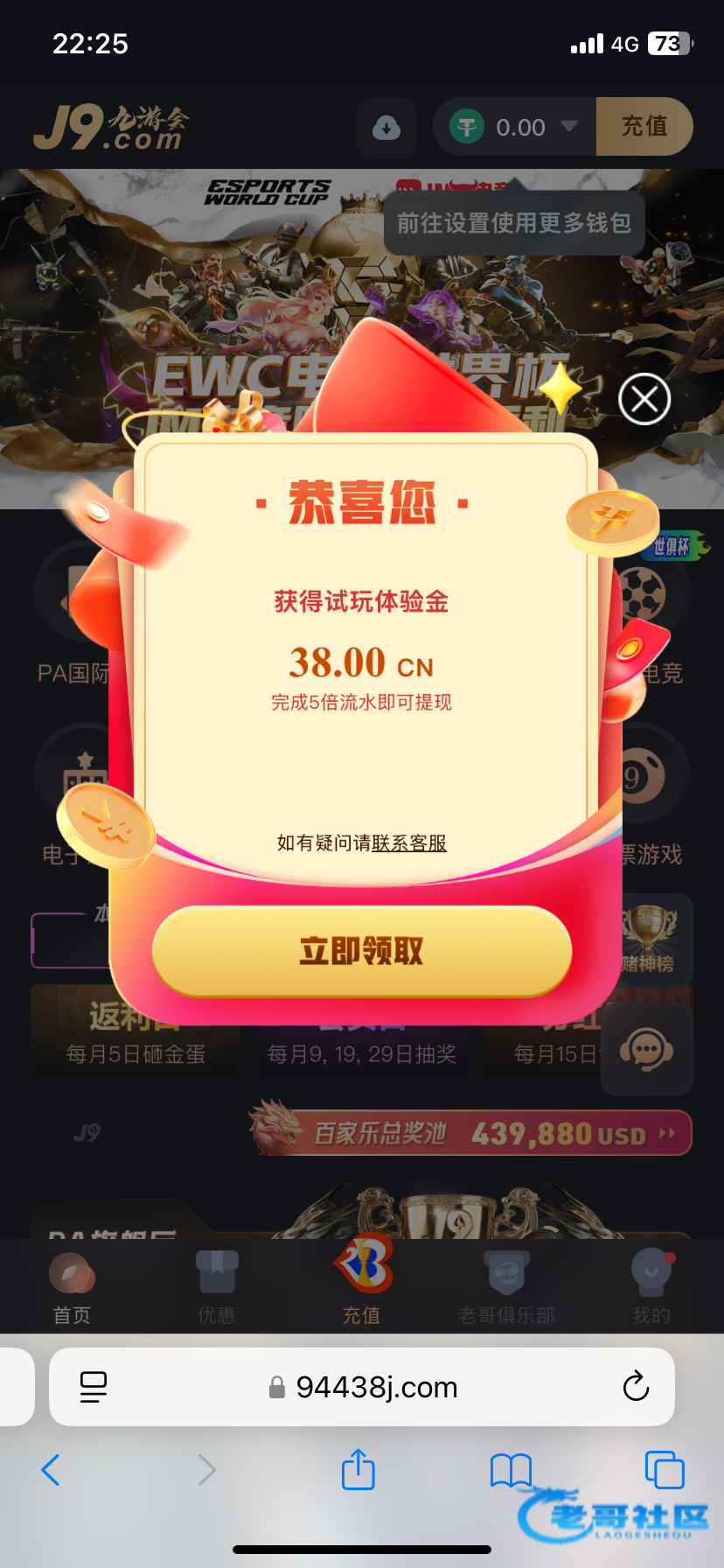Switch to the 优惠 tab
Viewport: 724px width, 1568px height.
click(x=217, y=1288)
